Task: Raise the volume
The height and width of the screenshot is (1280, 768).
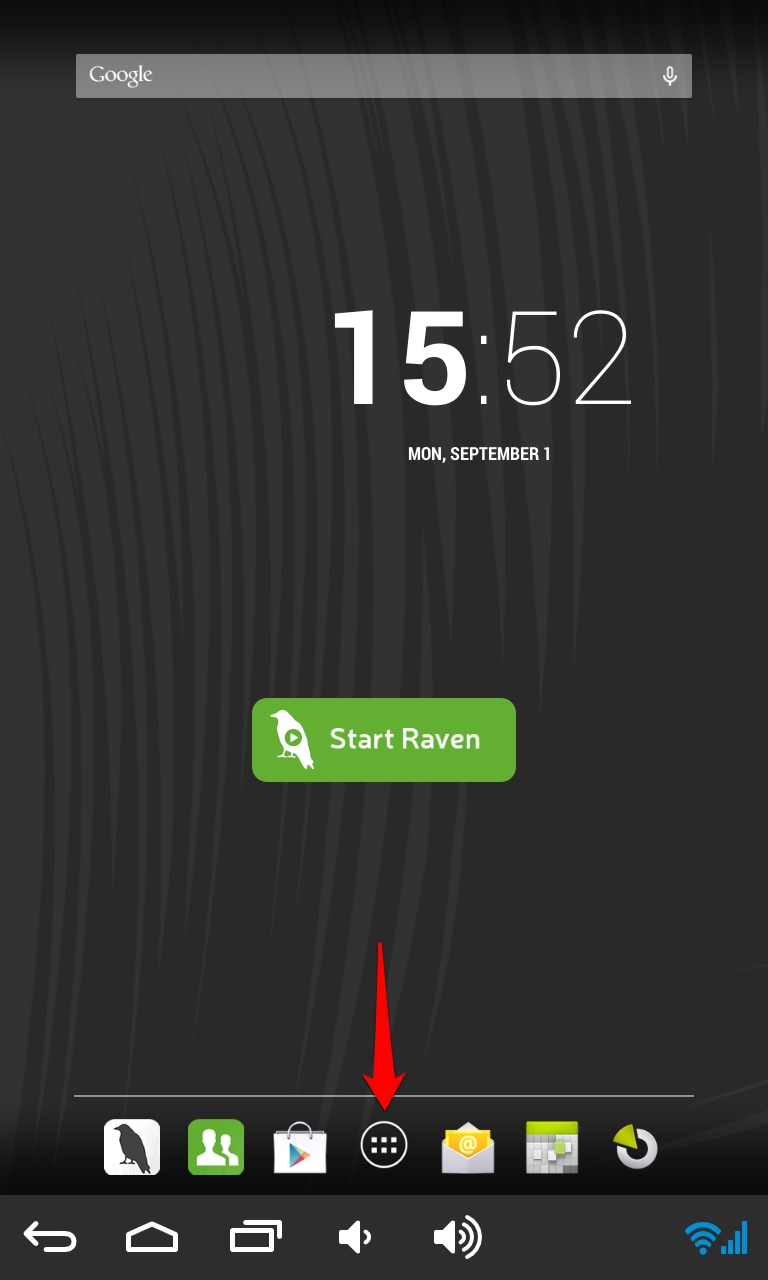Action: click(457, 1238)
